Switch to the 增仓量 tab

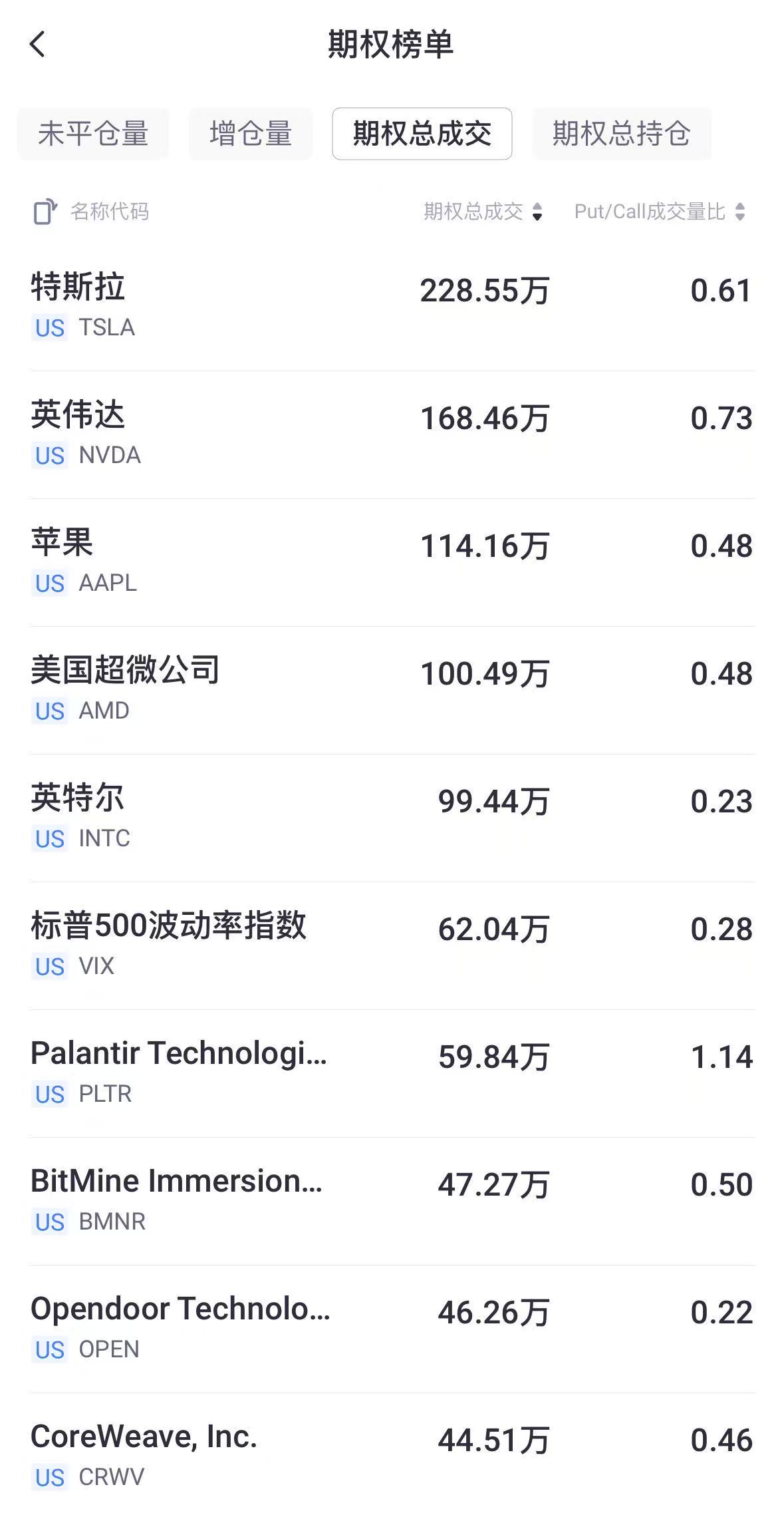251,134
